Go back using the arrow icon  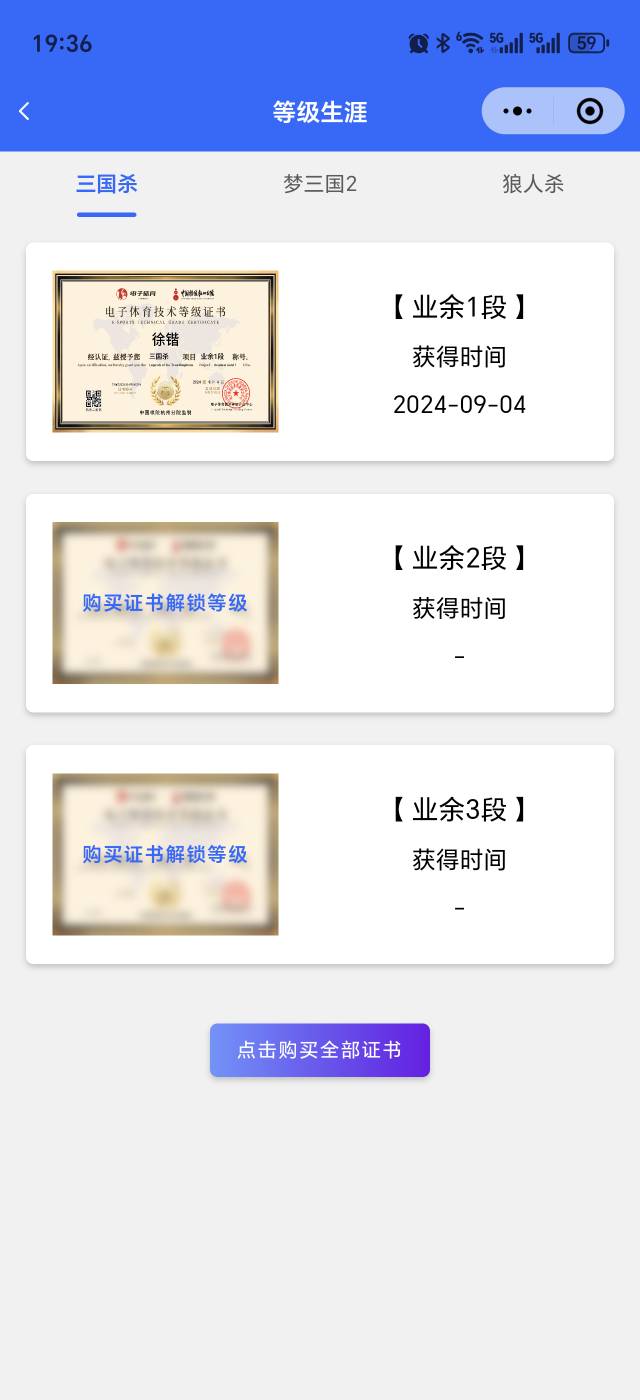(25, 111)
